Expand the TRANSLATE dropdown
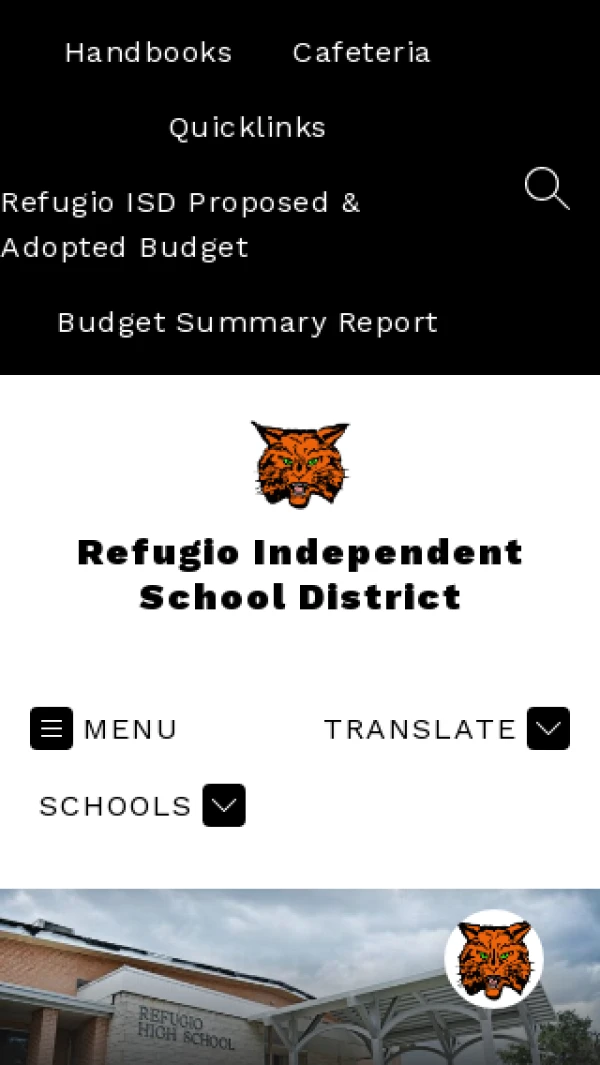The width and height of the screenshot is (600, 1065). tap(447, 729)
